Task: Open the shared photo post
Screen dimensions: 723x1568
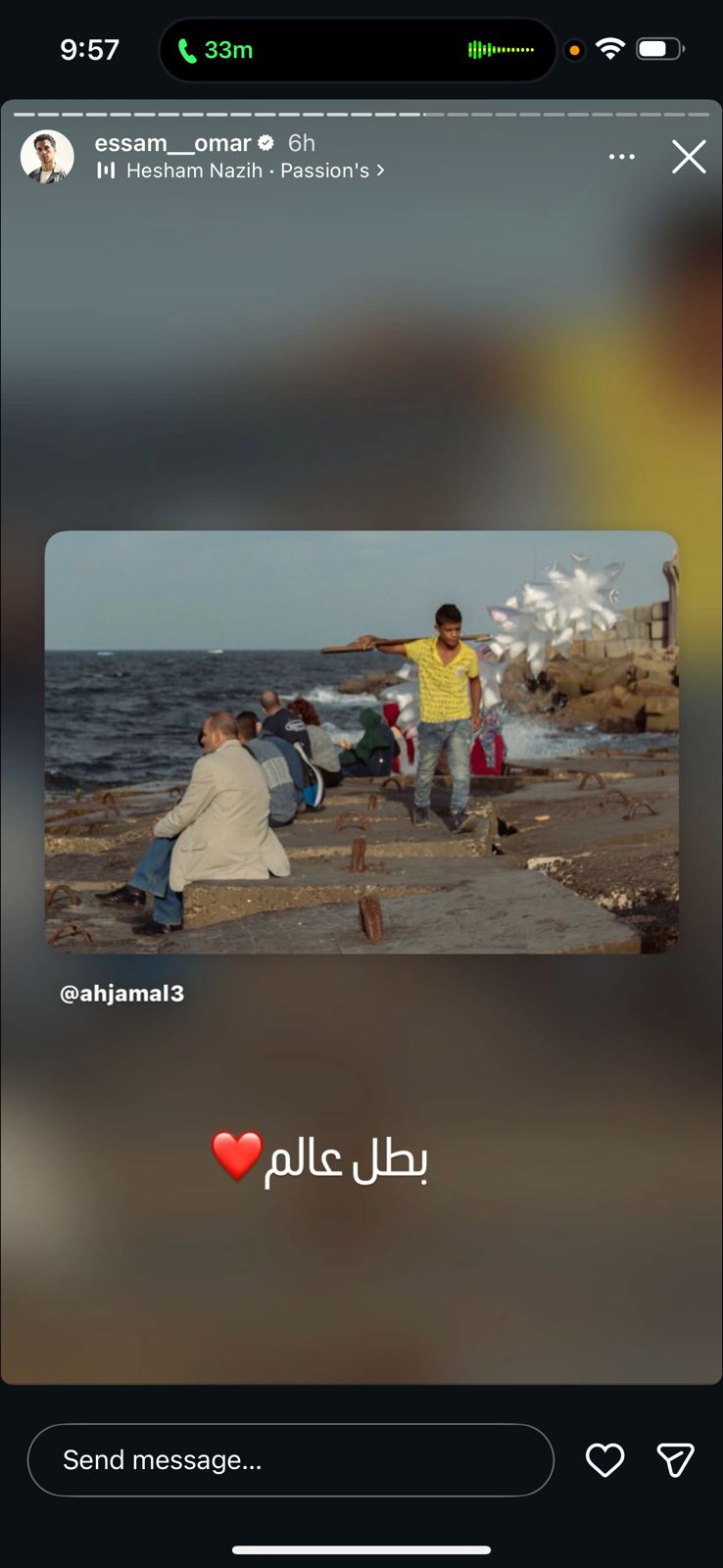Action: click(x=361, y=742)
